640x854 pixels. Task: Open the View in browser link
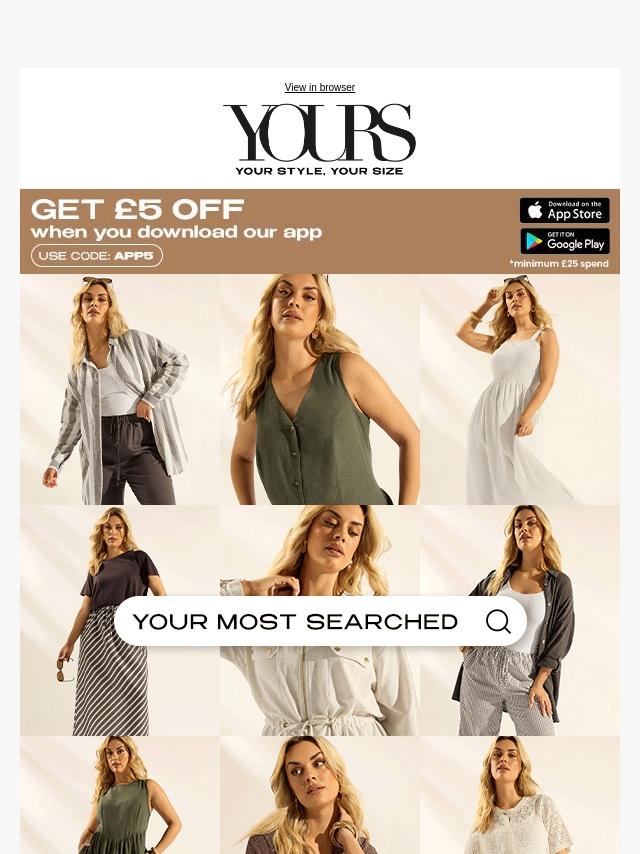point(319,88)
